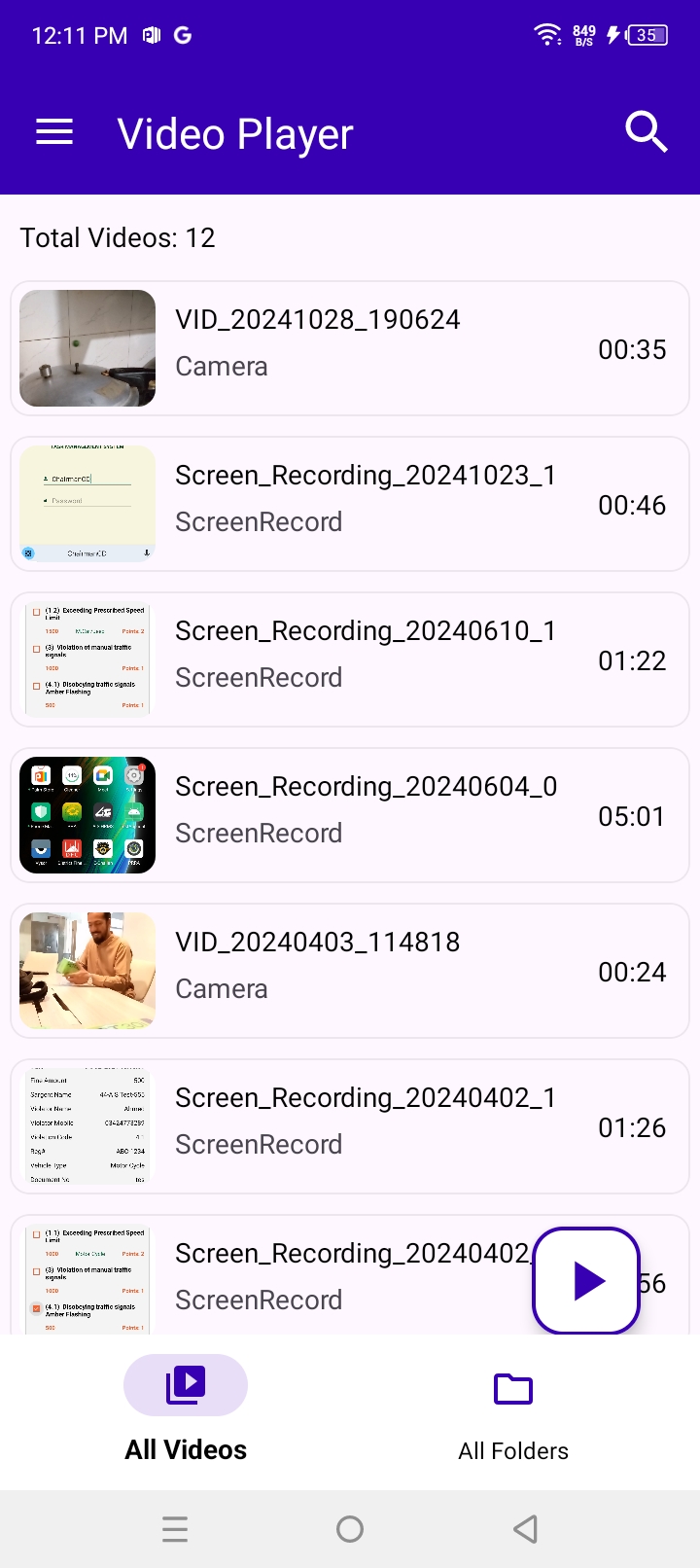This screenshot has height=1568, width=700.
Task: Play video VID_20240403_114818
Action: [x=350, y=971]
